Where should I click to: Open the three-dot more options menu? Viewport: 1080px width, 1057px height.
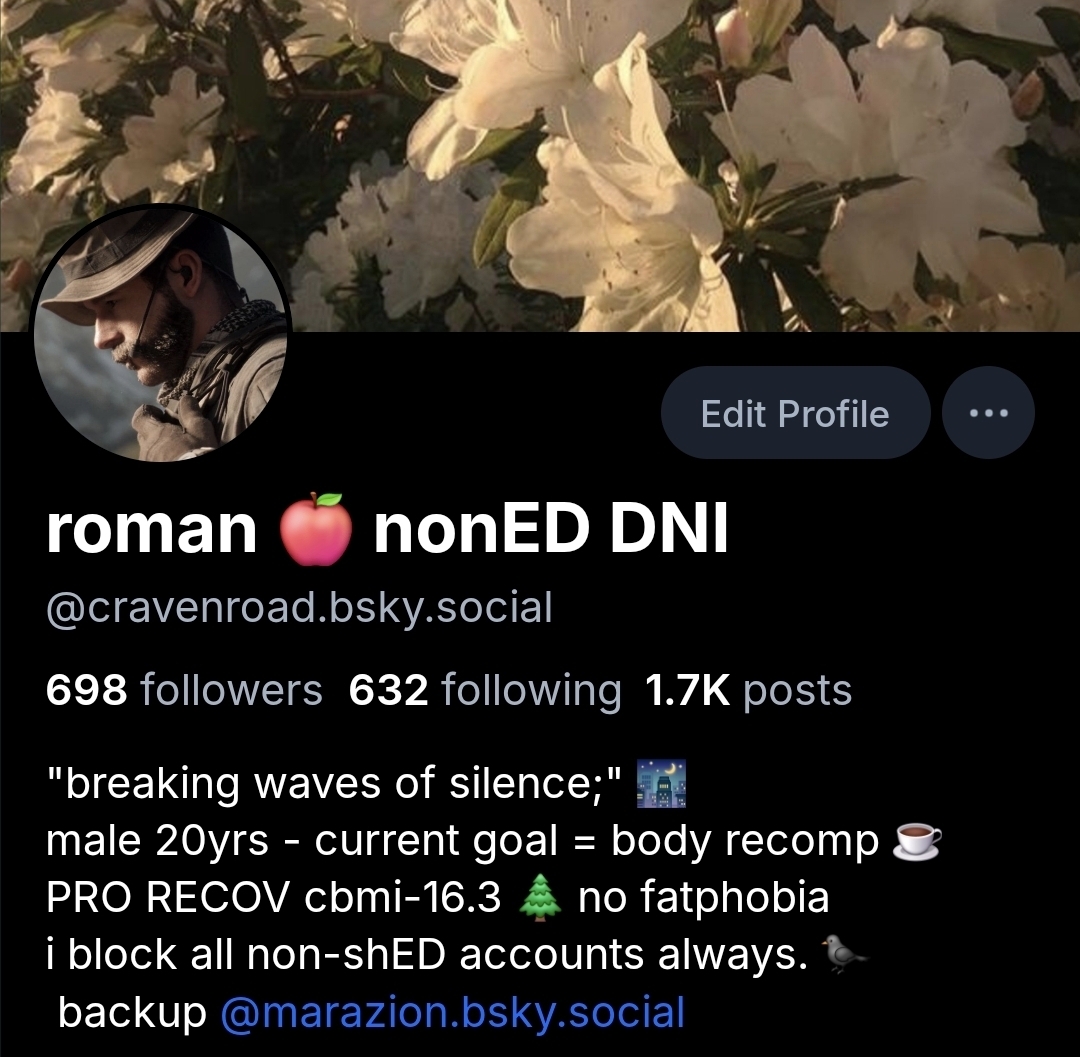988,413
